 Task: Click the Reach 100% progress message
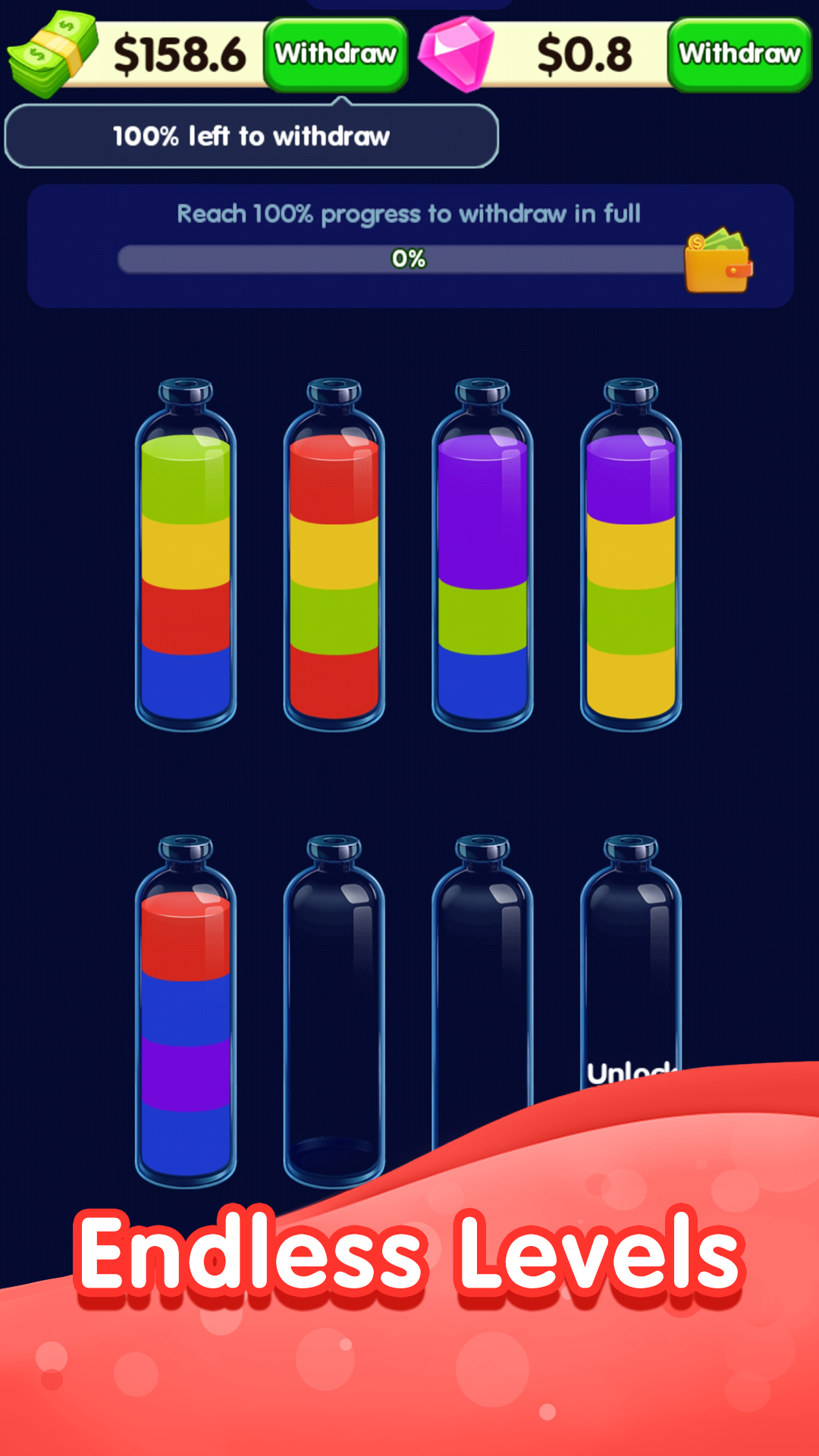tap(409, 214)
